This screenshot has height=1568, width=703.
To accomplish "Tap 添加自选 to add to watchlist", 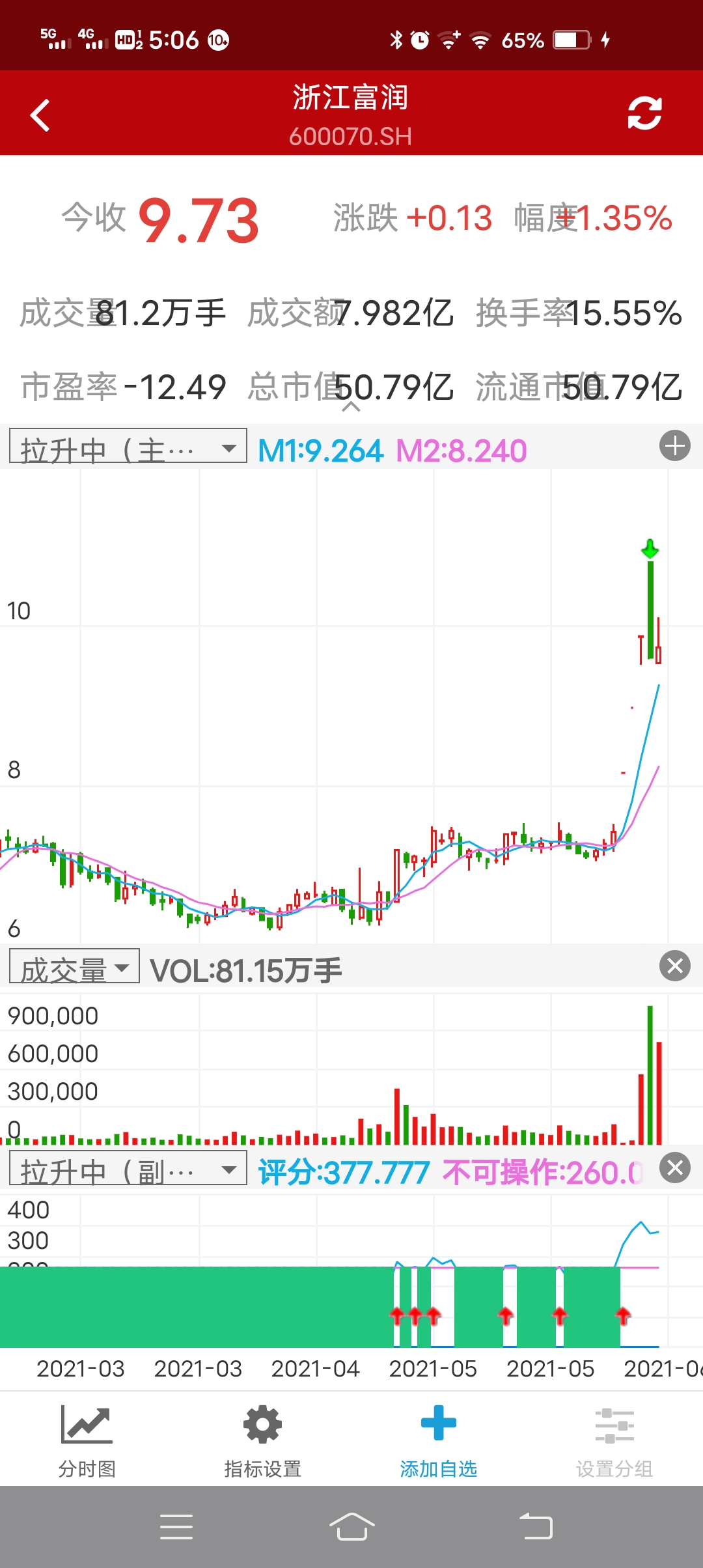I will click(438, 1440).
